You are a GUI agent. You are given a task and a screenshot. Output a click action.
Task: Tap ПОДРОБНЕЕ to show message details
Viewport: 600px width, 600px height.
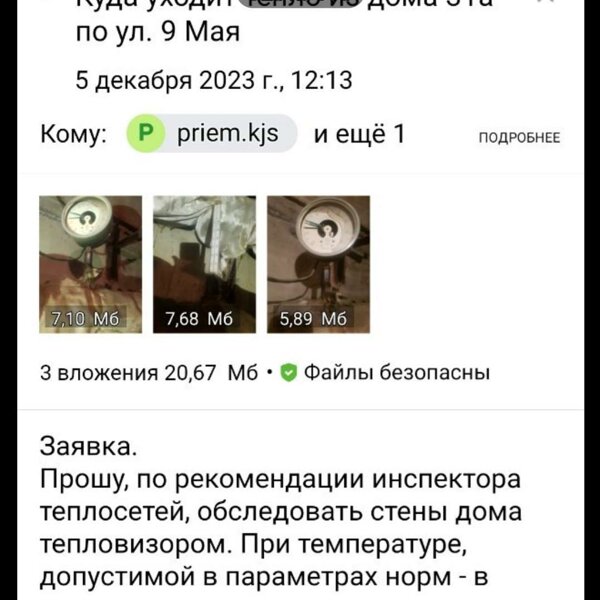pyautogui.click(x=519, y=138)
